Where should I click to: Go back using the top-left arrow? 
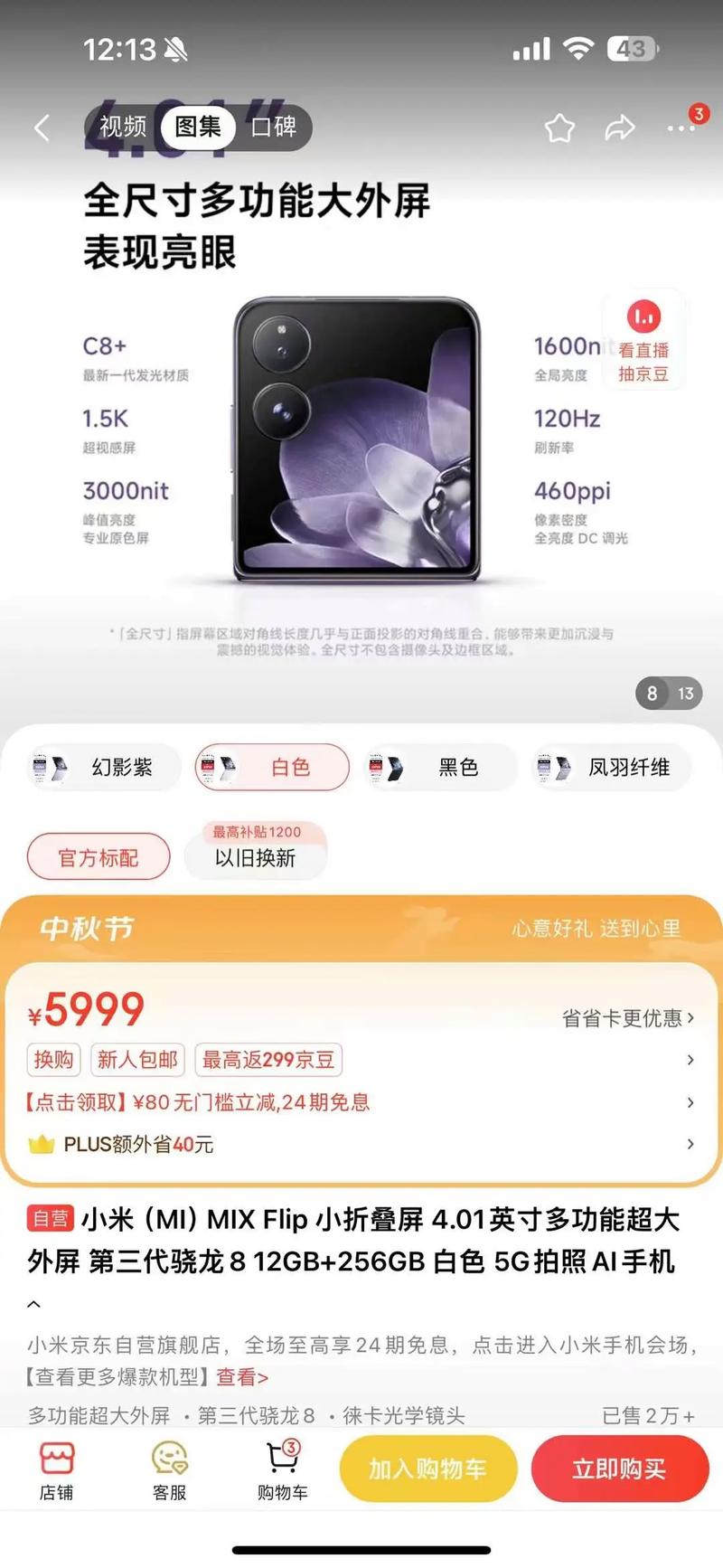(42, 128)
